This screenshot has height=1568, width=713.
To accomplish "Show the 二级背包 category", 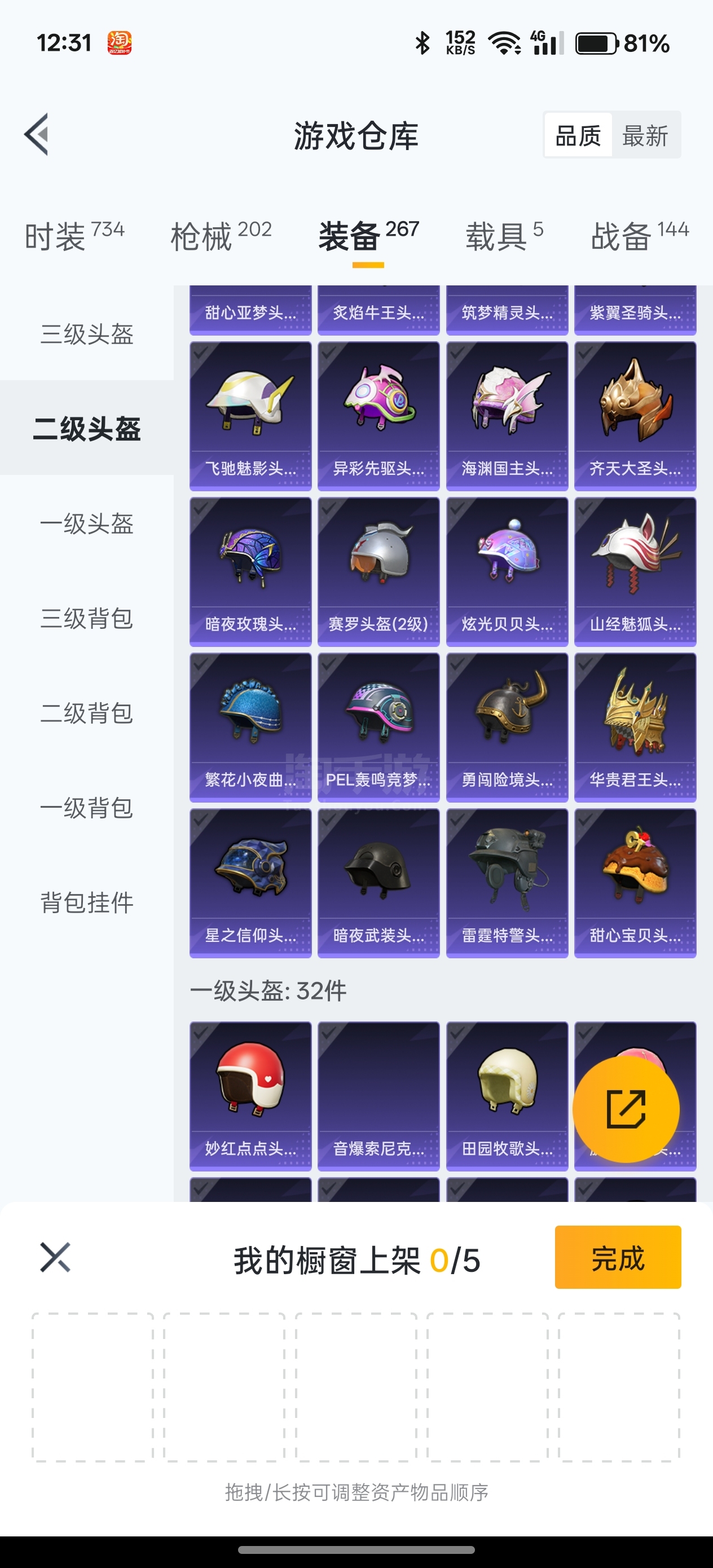I will [86, 713].
